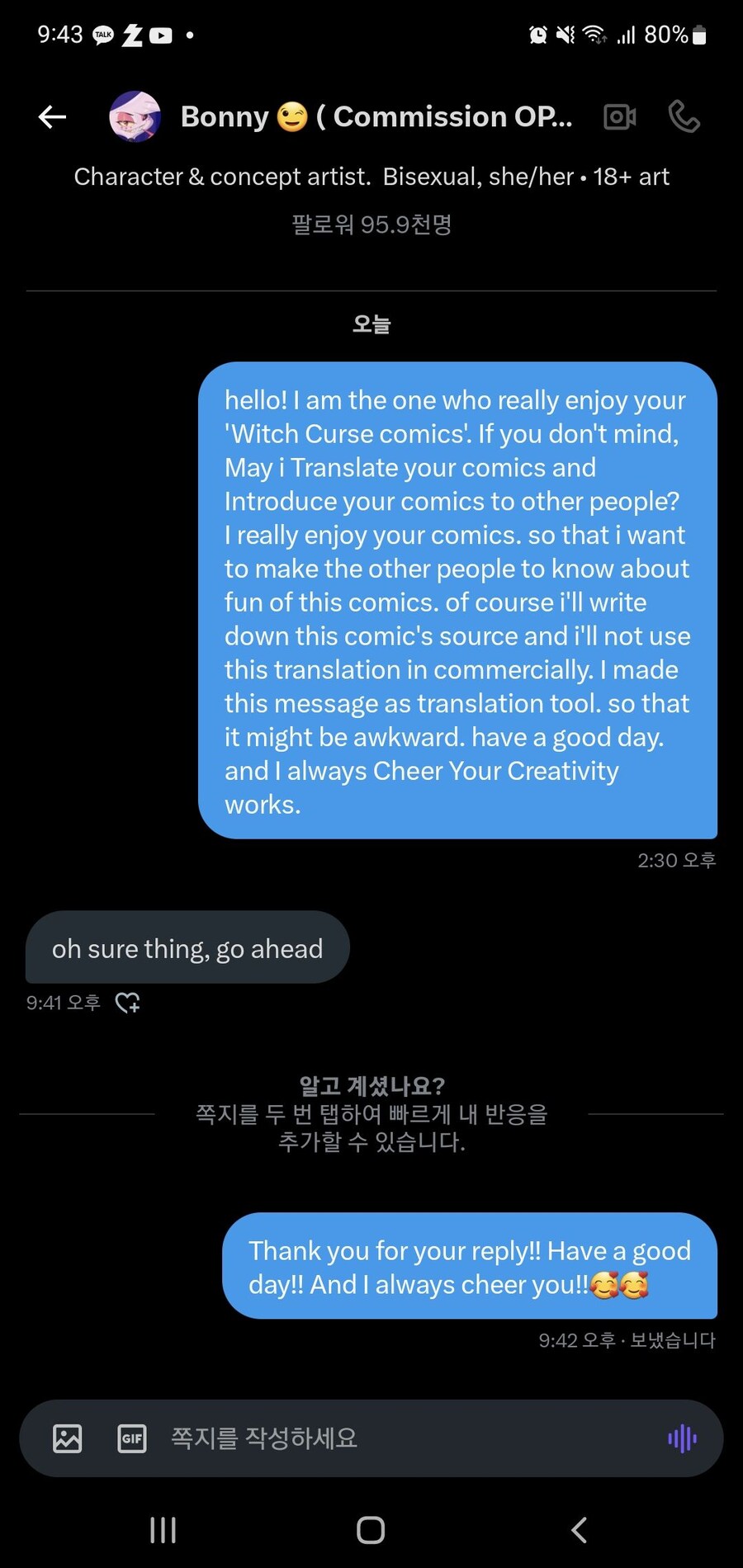Open Bonny's profile picture
The width and height of the screenshot is (743, 1568).
pyautogui.click(x=135, y=116)
